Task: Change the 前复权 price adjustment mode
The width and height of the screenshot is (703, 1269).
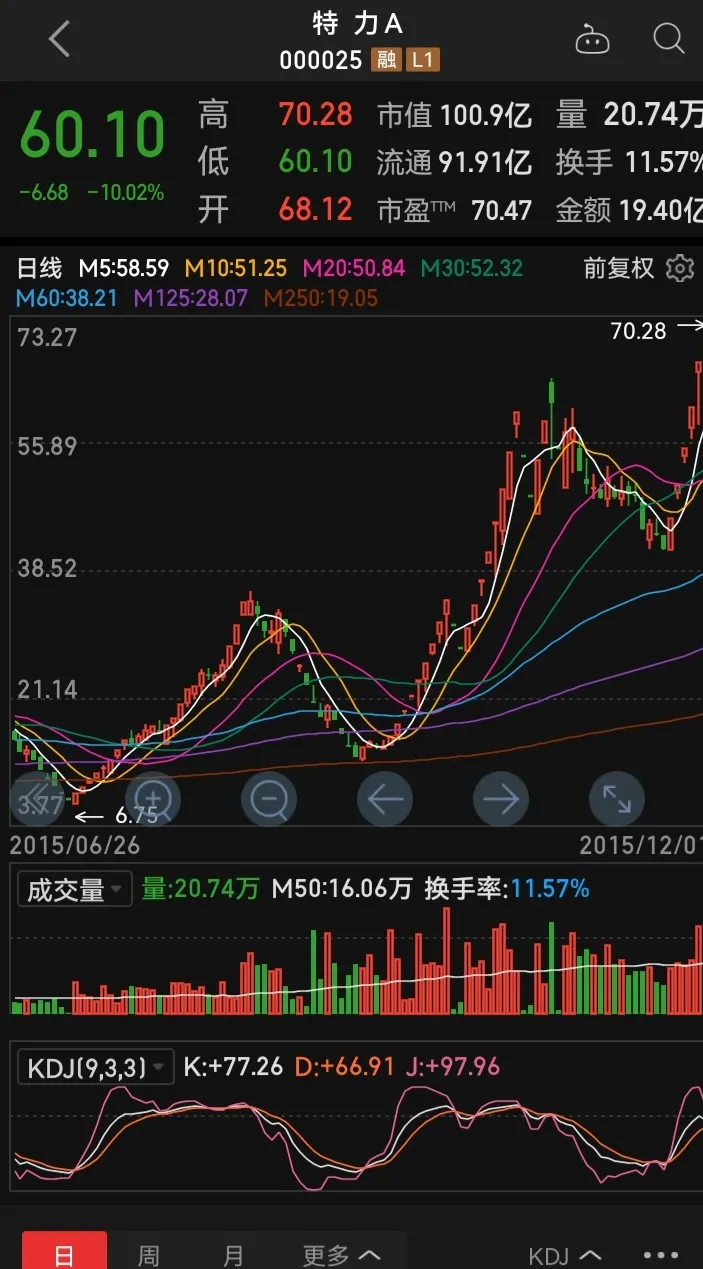Action: tap(618, 268)
